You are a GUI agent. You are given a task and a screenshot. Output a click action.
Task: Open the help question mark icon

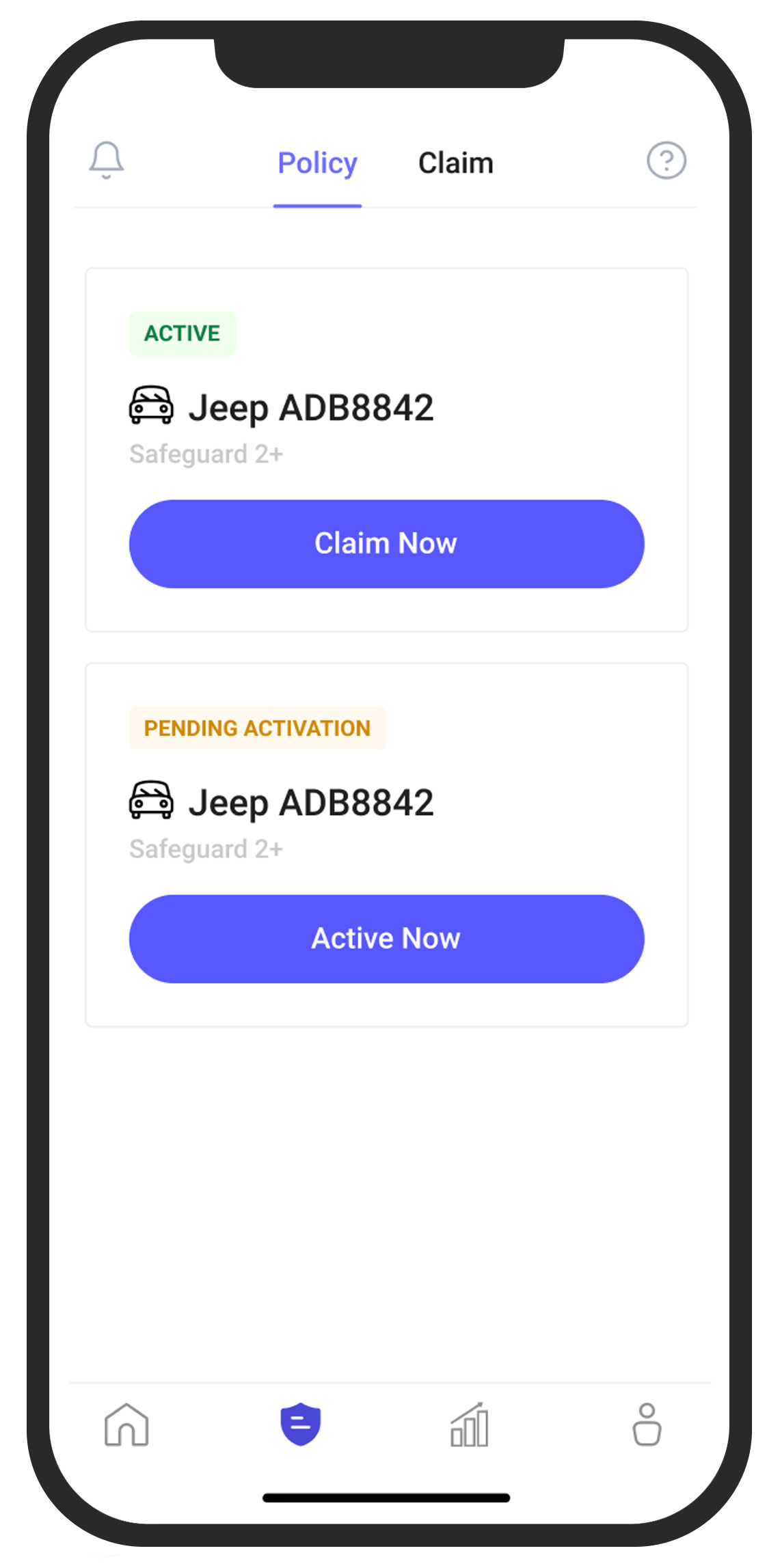pyautogui.click(x=666, y=161)
